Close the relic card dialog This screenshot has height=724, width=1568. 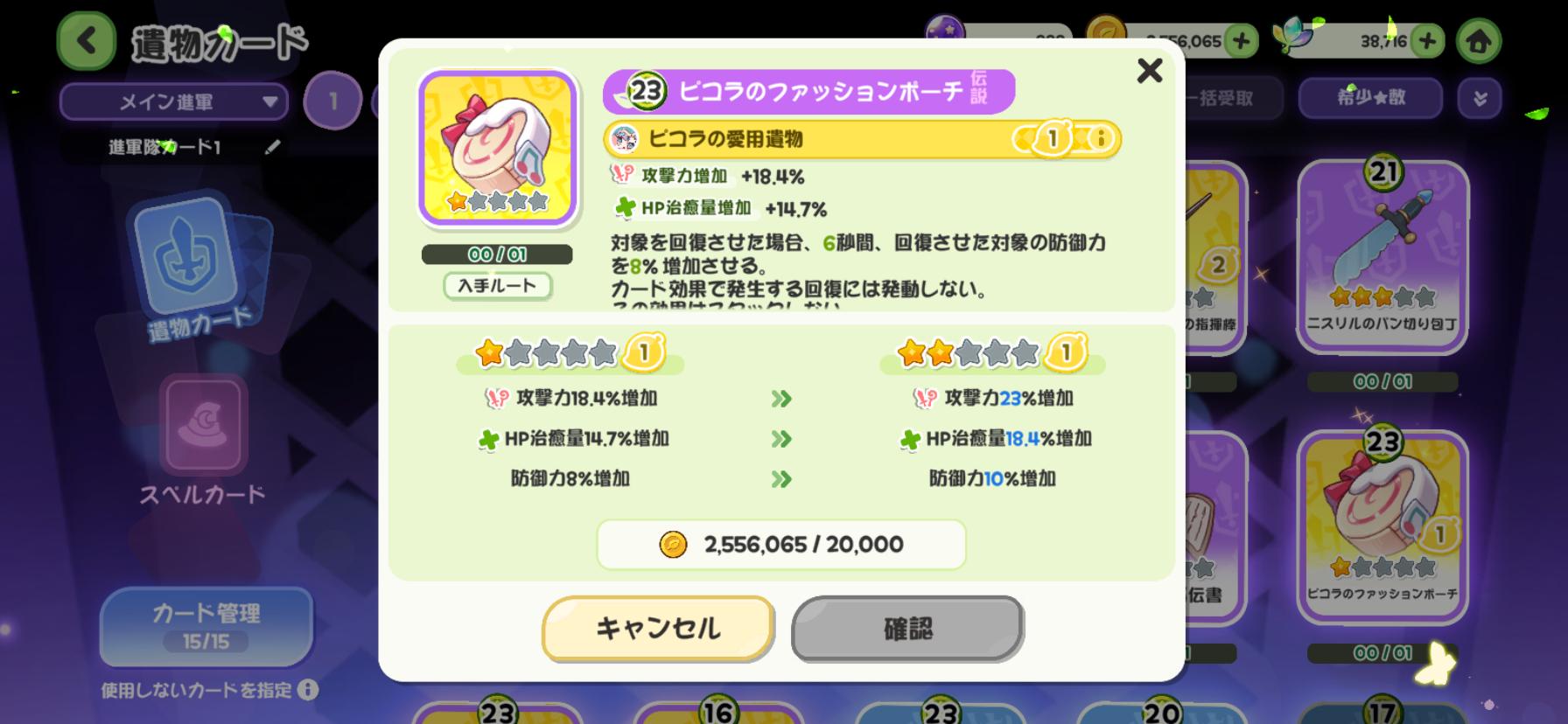(1149, 70)
